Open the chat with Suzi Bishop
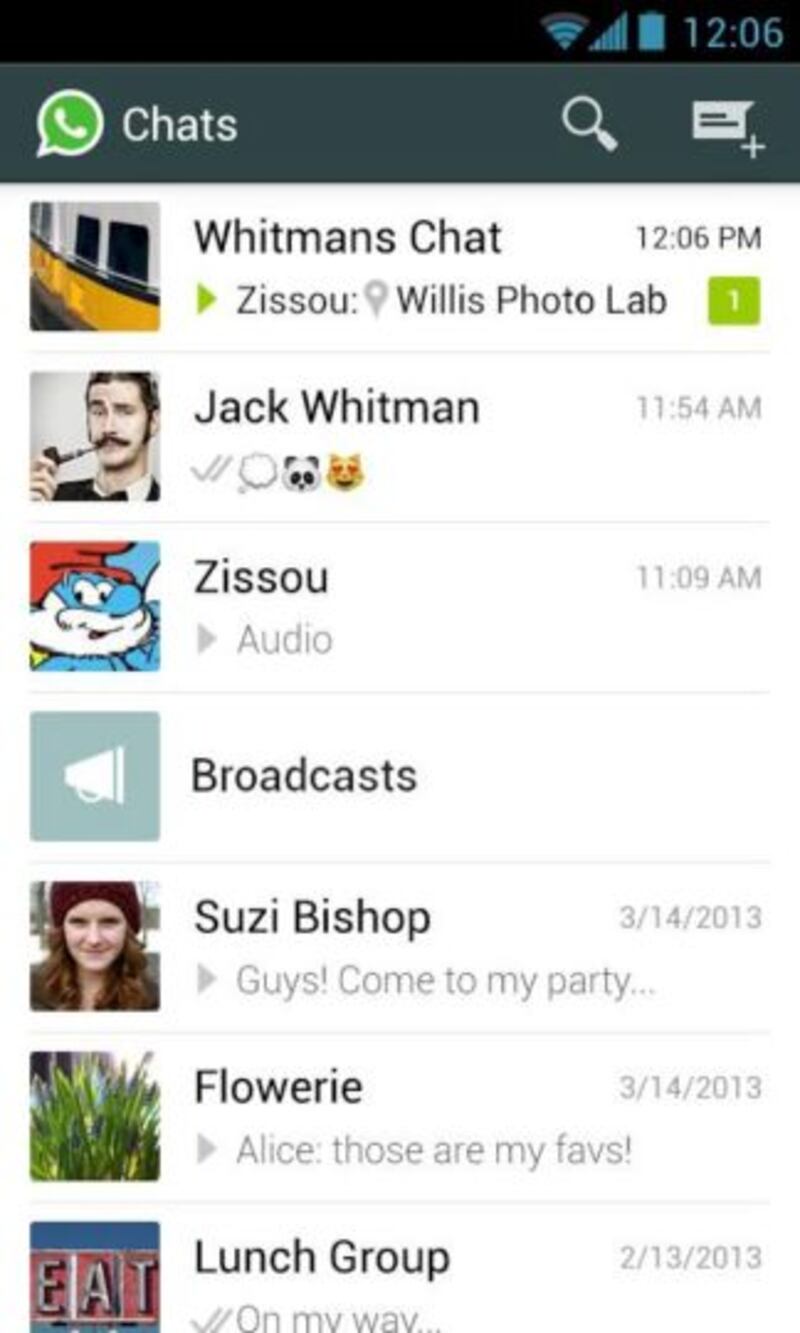The width and height of the screenshot is (800, 1333). (x=400, y=947)
